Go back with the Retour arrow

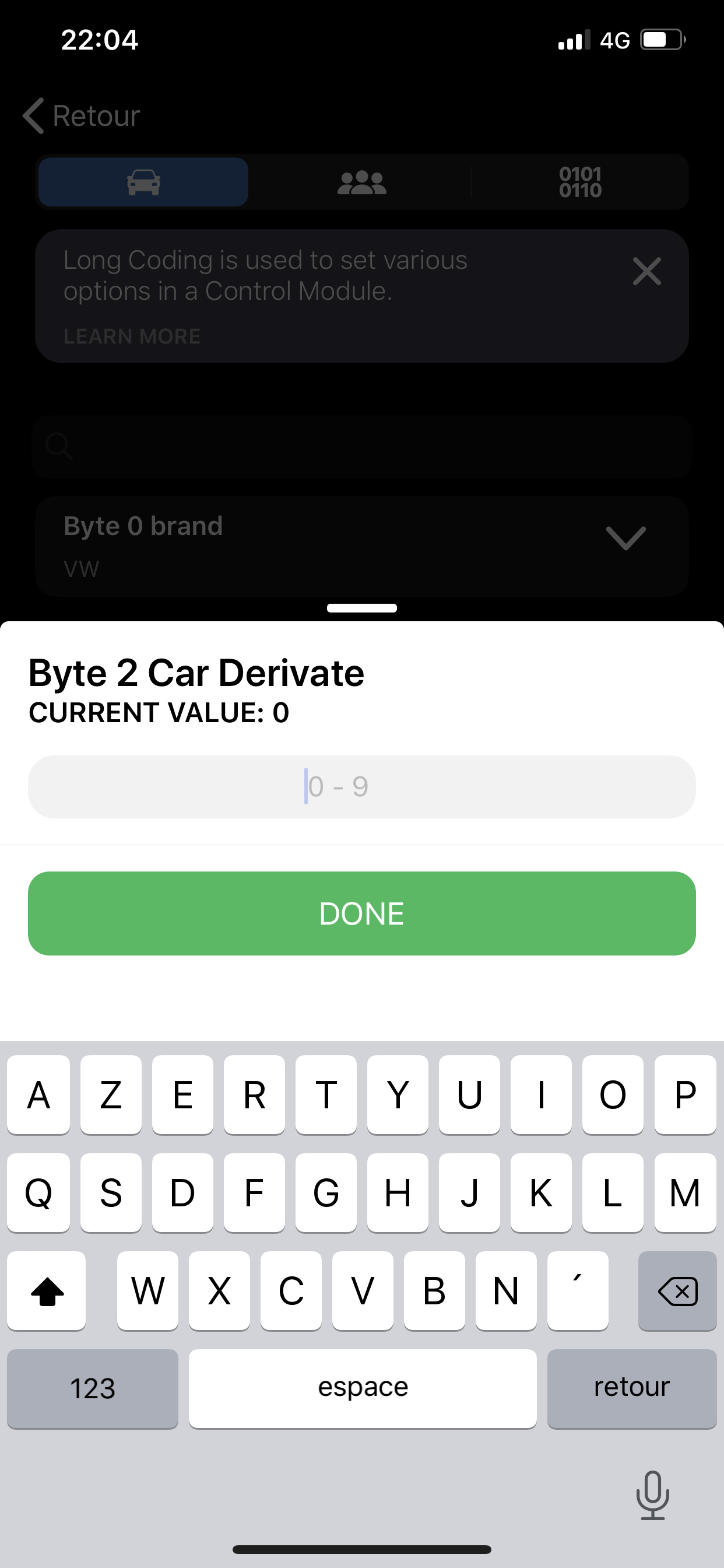[x=82, y=116]
